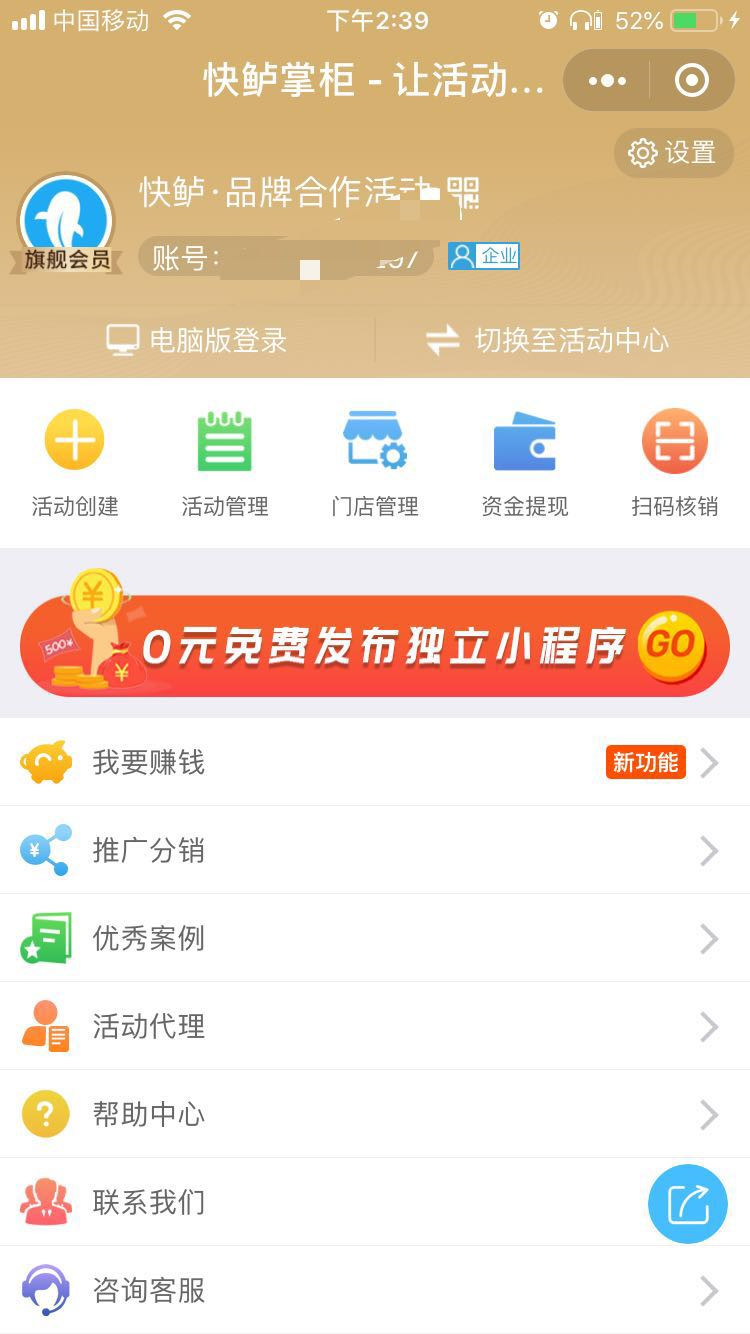
Task: Switch to 活动中心
Action: (547, 340)
